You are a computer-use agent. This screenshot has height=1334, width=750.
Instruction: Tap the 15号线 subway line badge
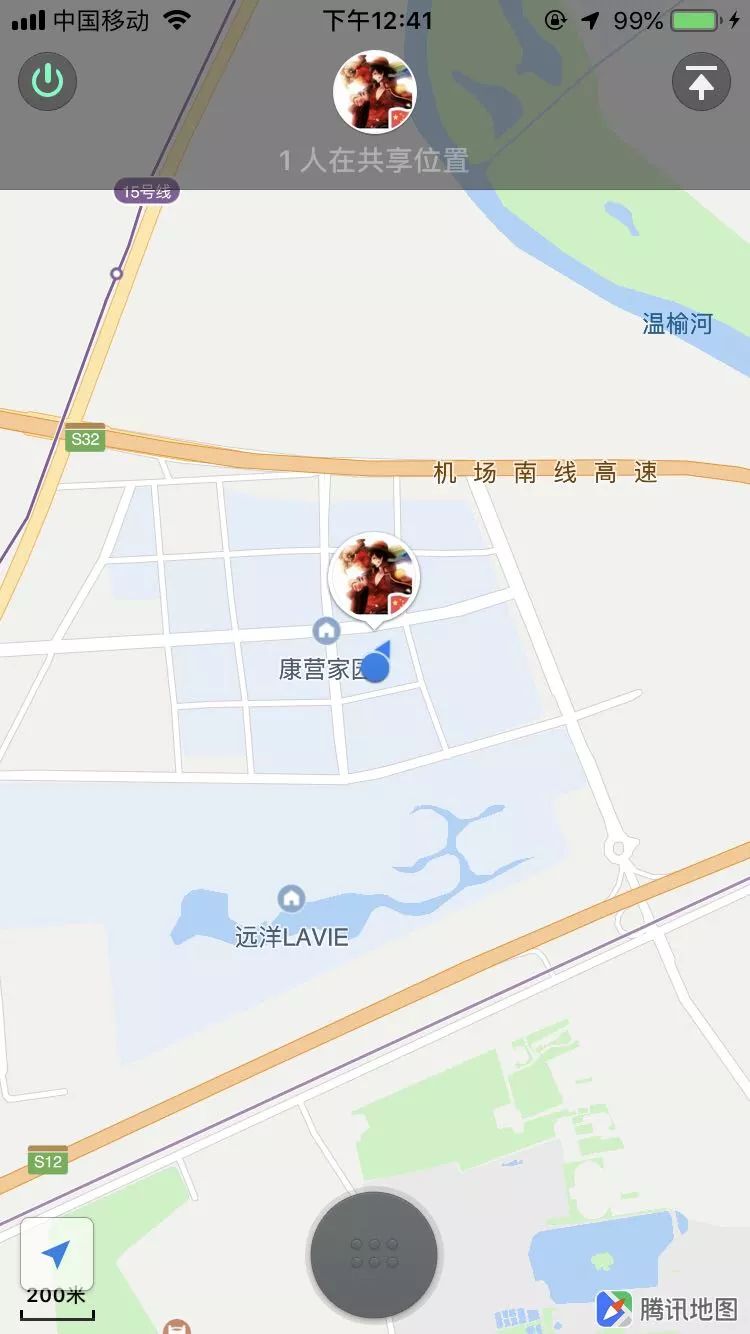145,190
